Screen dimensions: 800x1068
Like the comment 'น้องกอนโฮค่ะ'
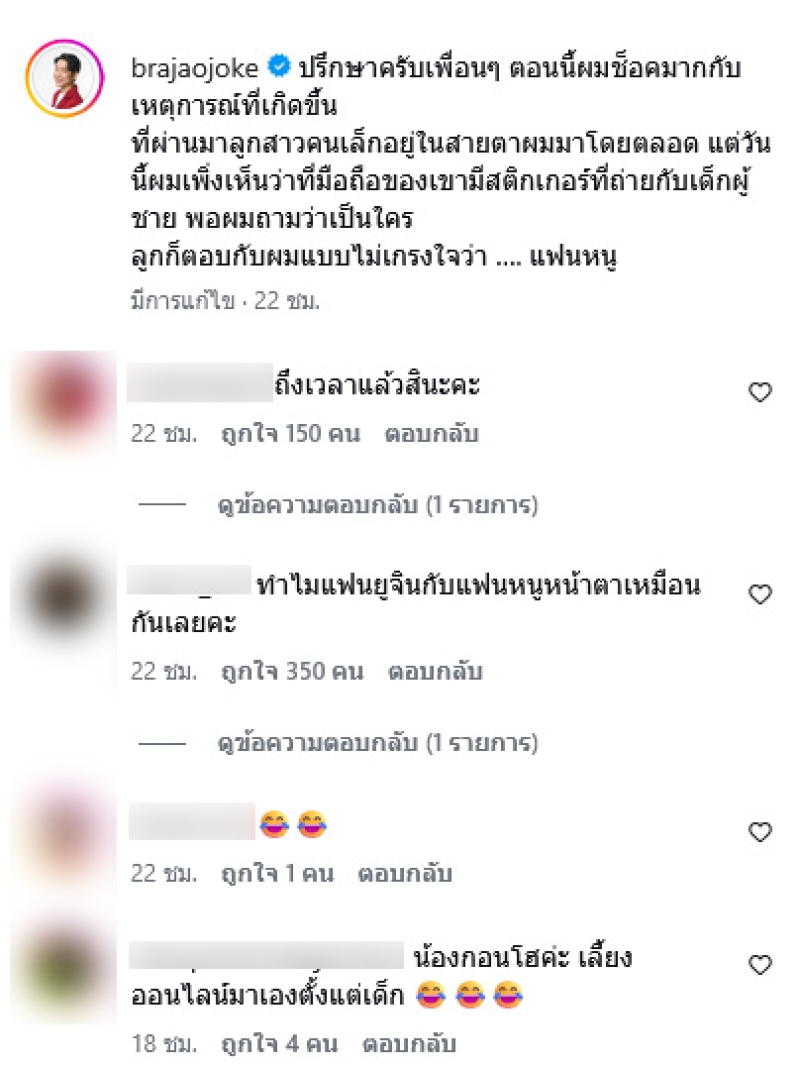point(760,965)
